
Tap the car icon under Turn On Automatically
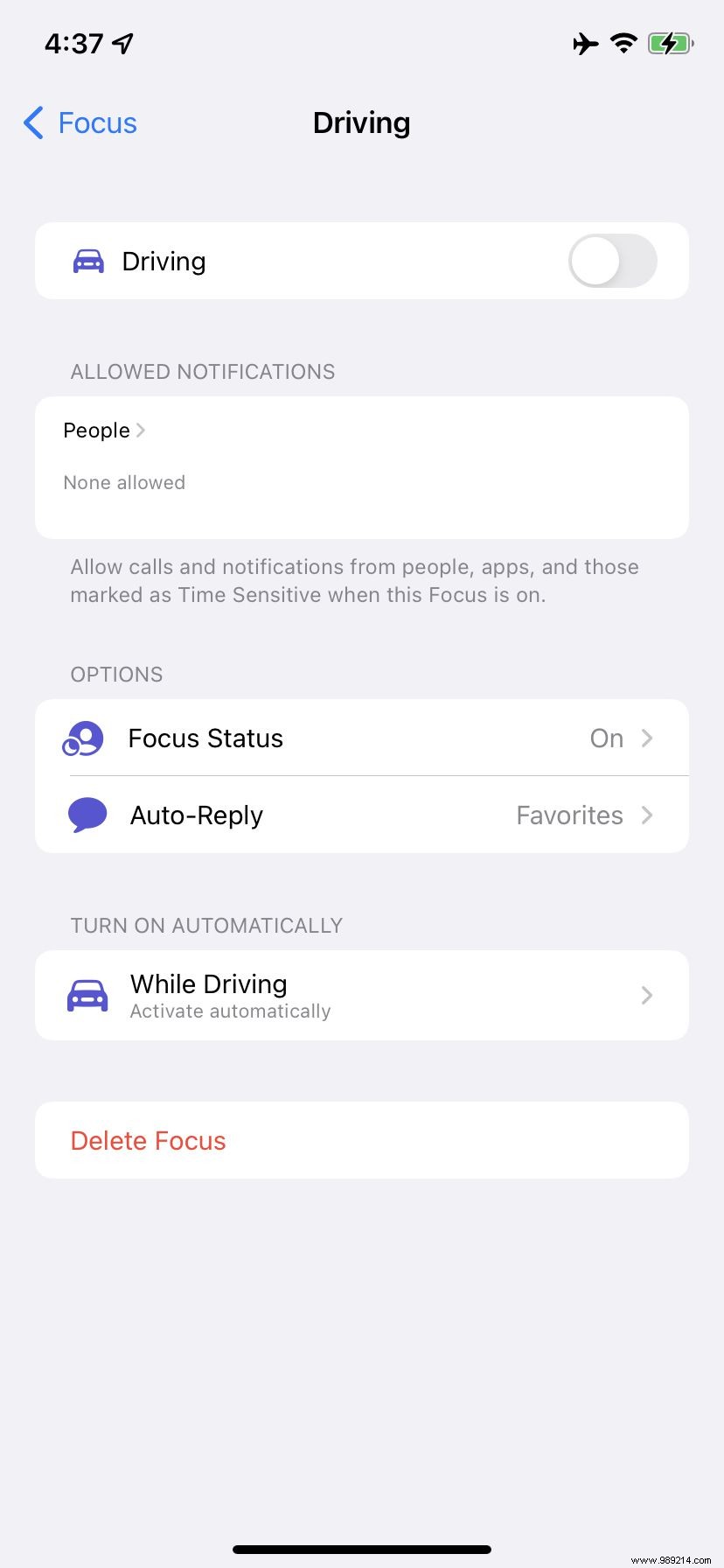tap(87, 995)
